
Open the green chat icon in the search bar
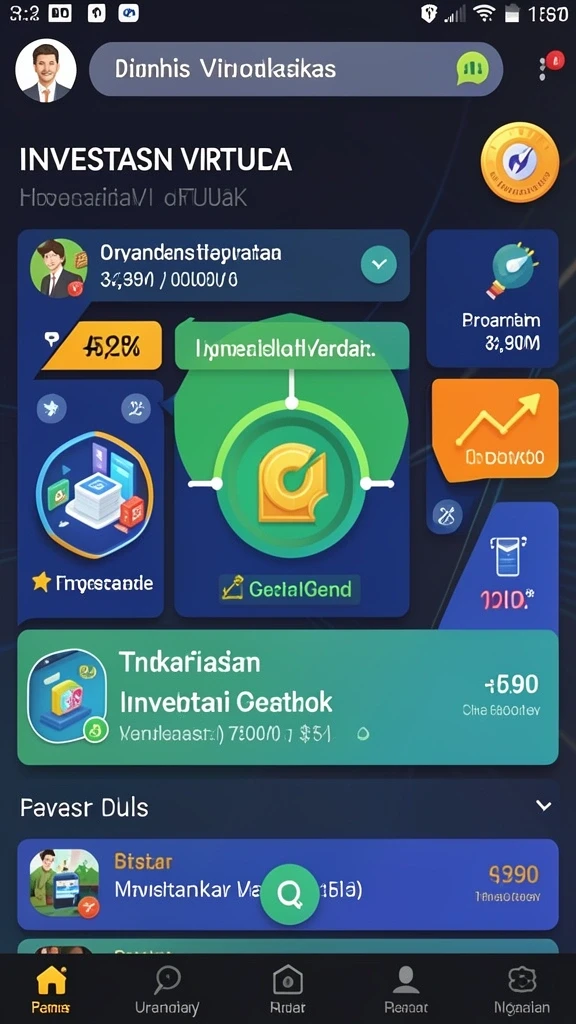pyautogui.click(x=472, y=69)
